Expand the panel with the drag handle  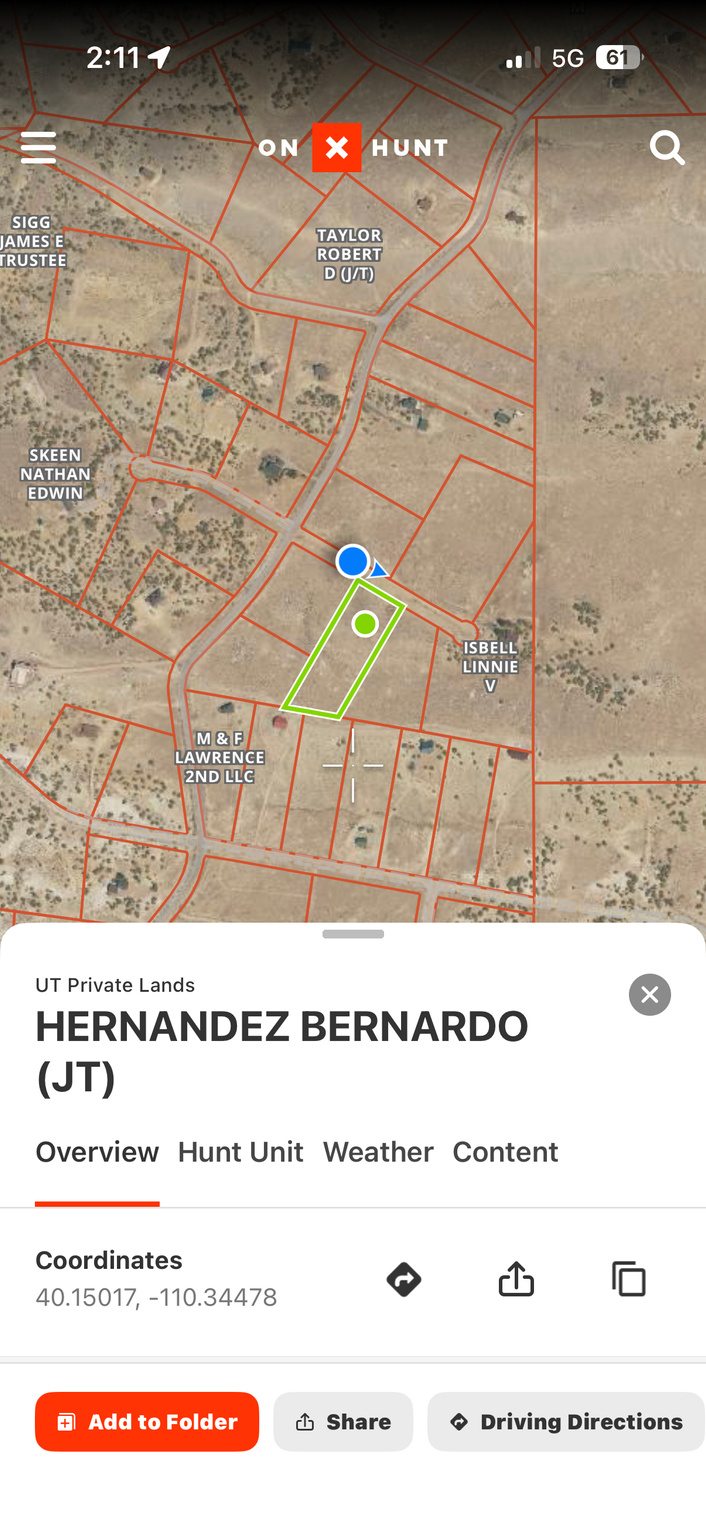(353, 934)
